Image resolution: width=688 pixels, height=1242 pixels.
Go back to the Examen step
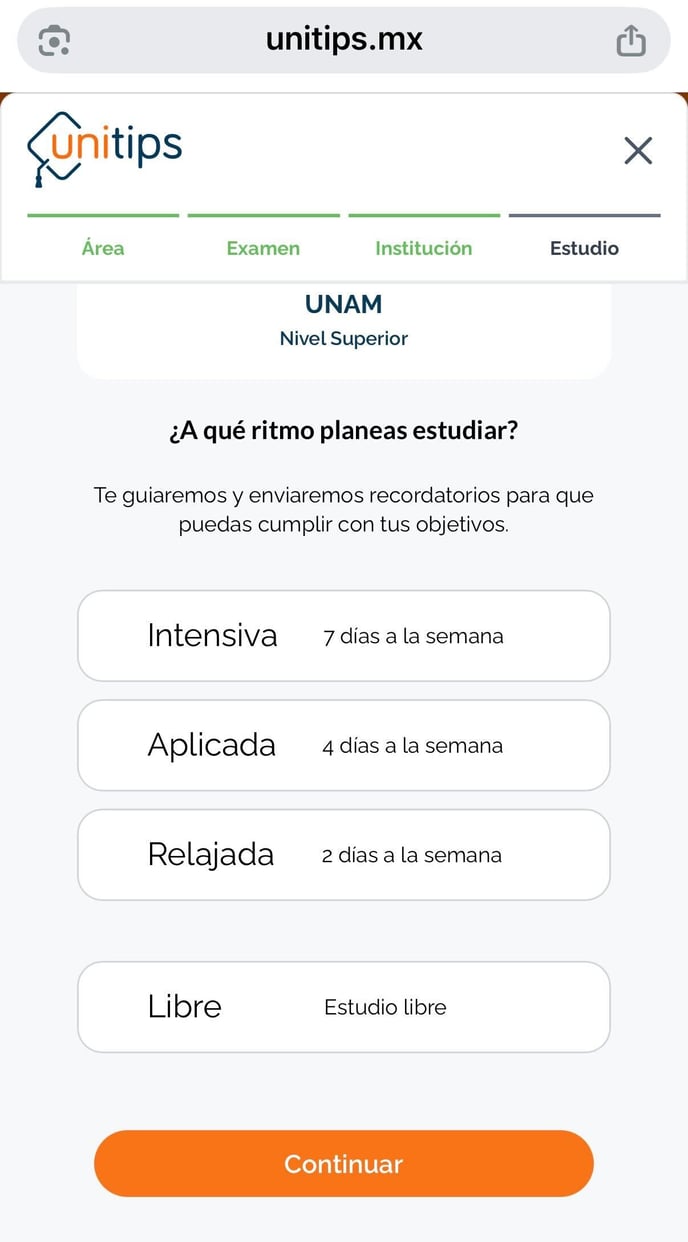pyautogui.click(x=263, y=247)
